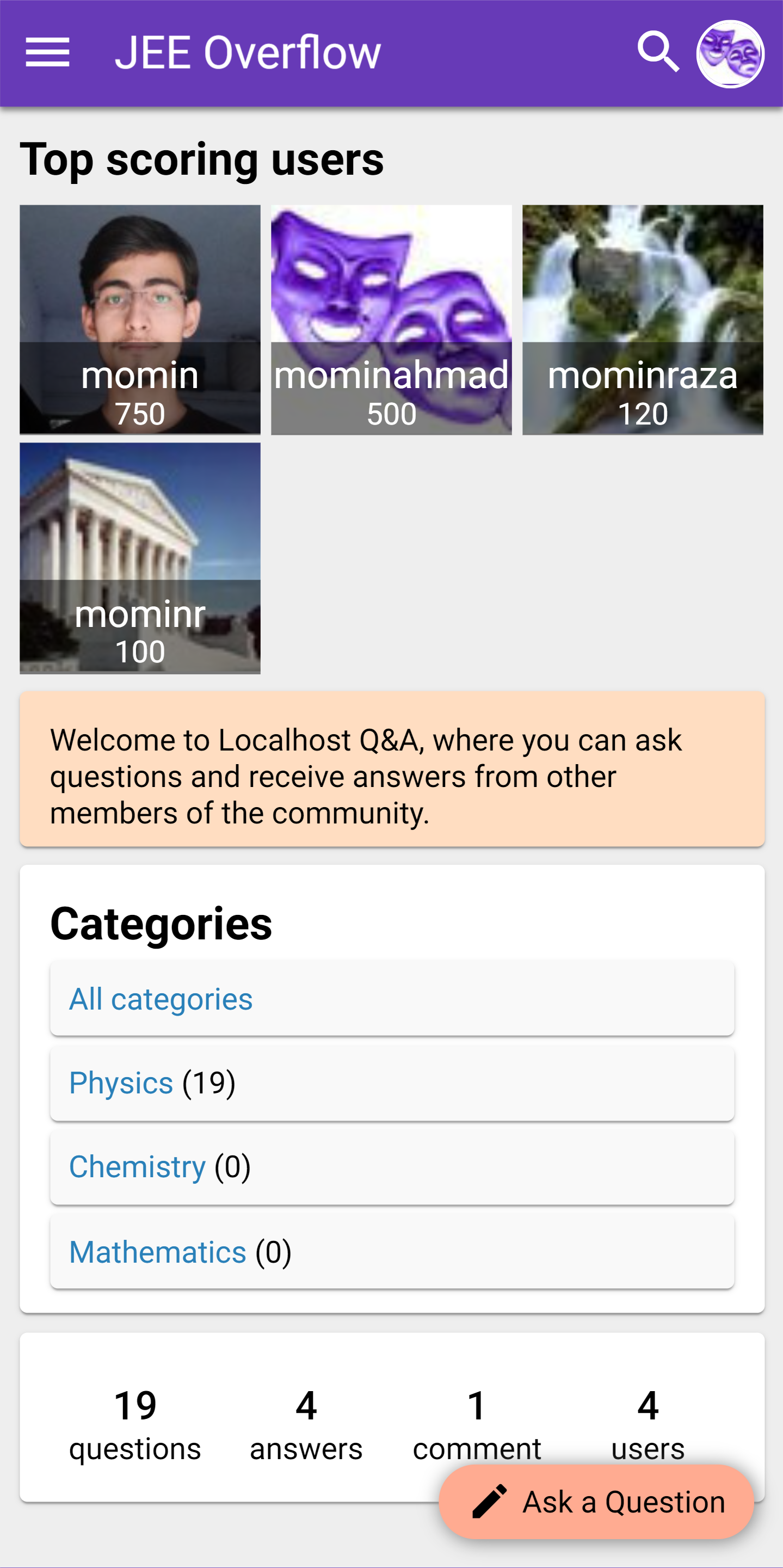Open mominahmad's profile tile

tap(391, 319)
